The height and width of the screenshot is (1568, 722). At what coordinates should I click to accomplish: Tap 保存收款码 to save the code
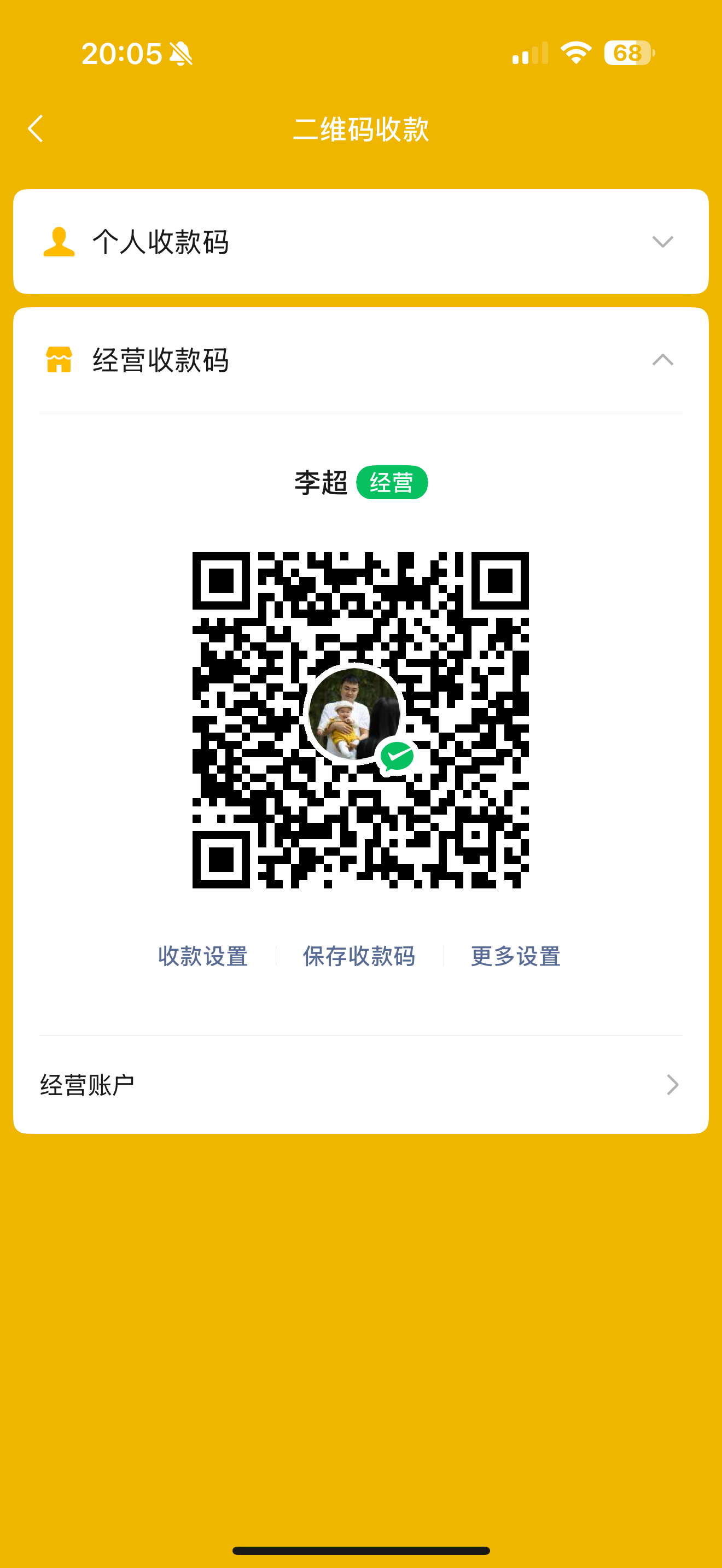(359, 956)
